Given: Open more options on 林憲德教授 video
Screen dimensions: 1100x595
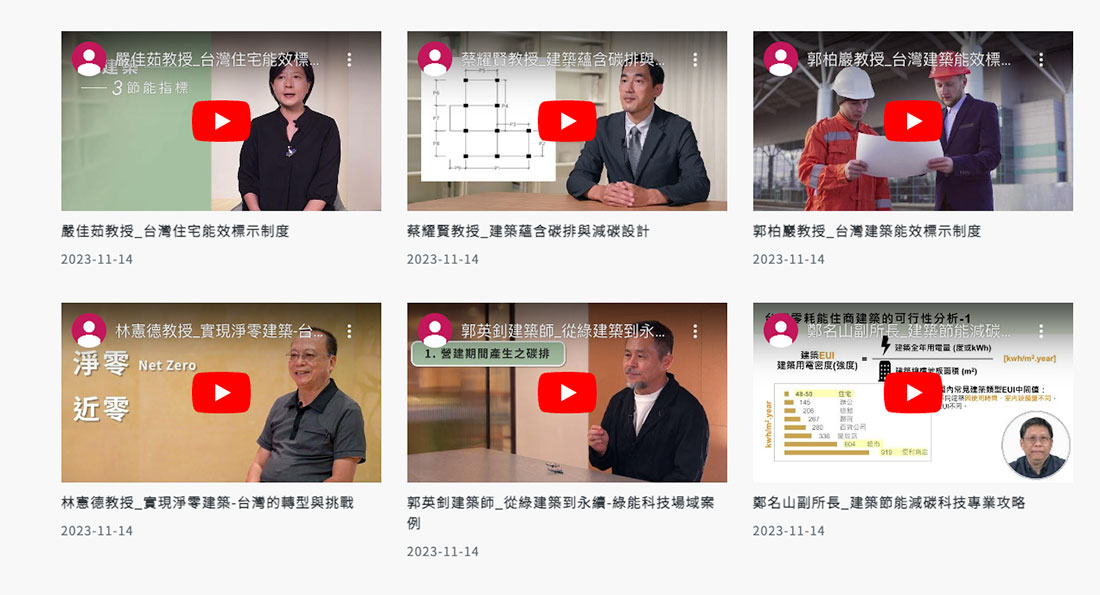Looking at the screenshot, I should pyautogui.click(x=349, y=331).
